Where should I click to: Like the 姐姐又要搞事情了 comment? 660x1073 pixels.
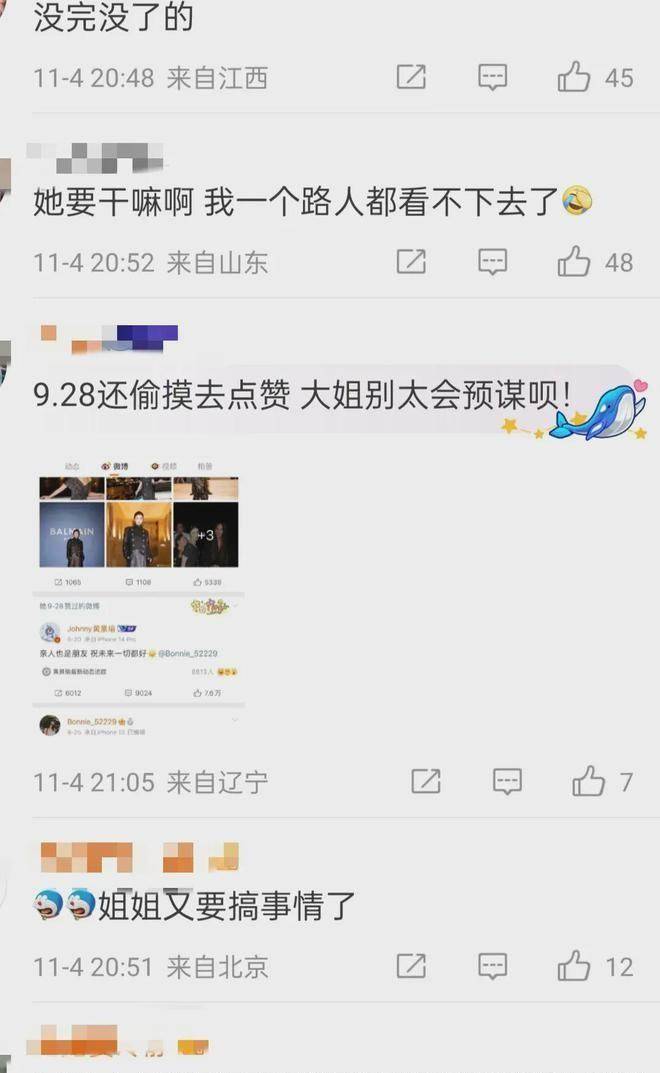[x=574, y=966]
